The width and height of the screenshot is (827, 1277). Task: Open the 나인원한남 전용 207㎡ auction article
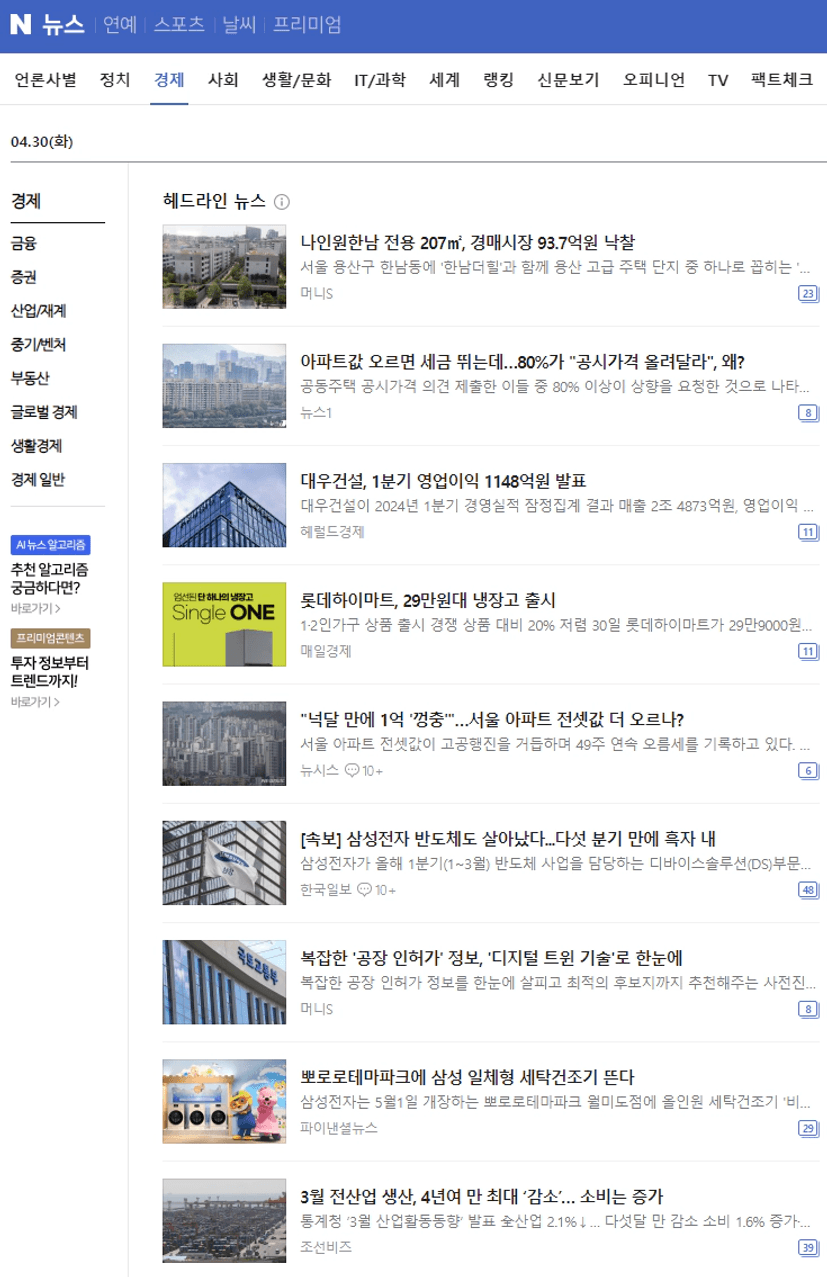point(467,243)
